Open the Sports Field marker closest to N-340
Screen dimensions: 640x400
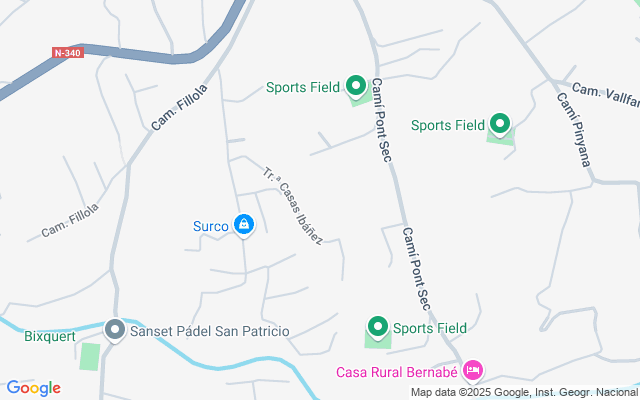click(x=356, y=86)
